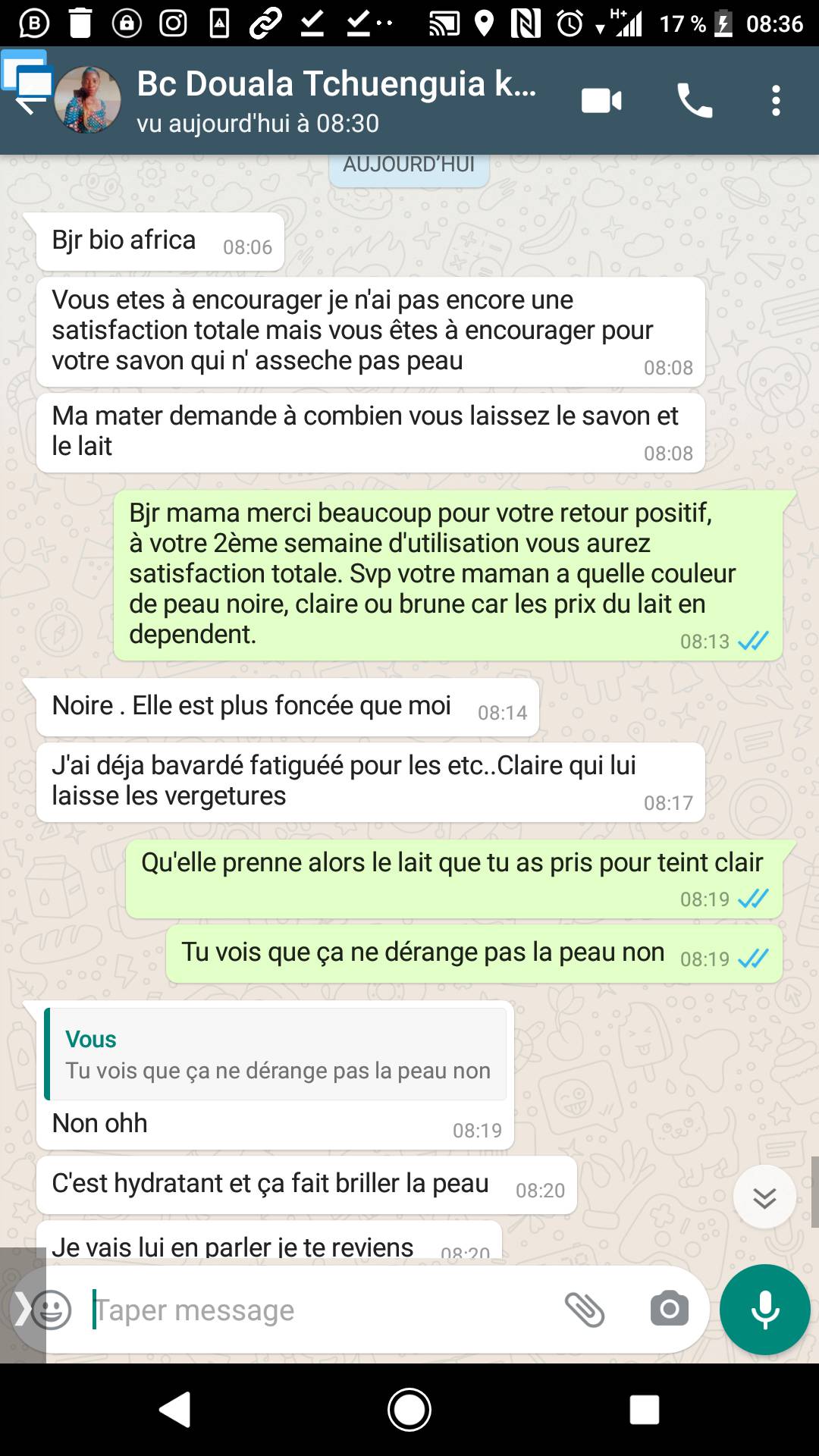Open the camera from message bar
Screen dimensions: 819x1456
tap(669, 1310)
